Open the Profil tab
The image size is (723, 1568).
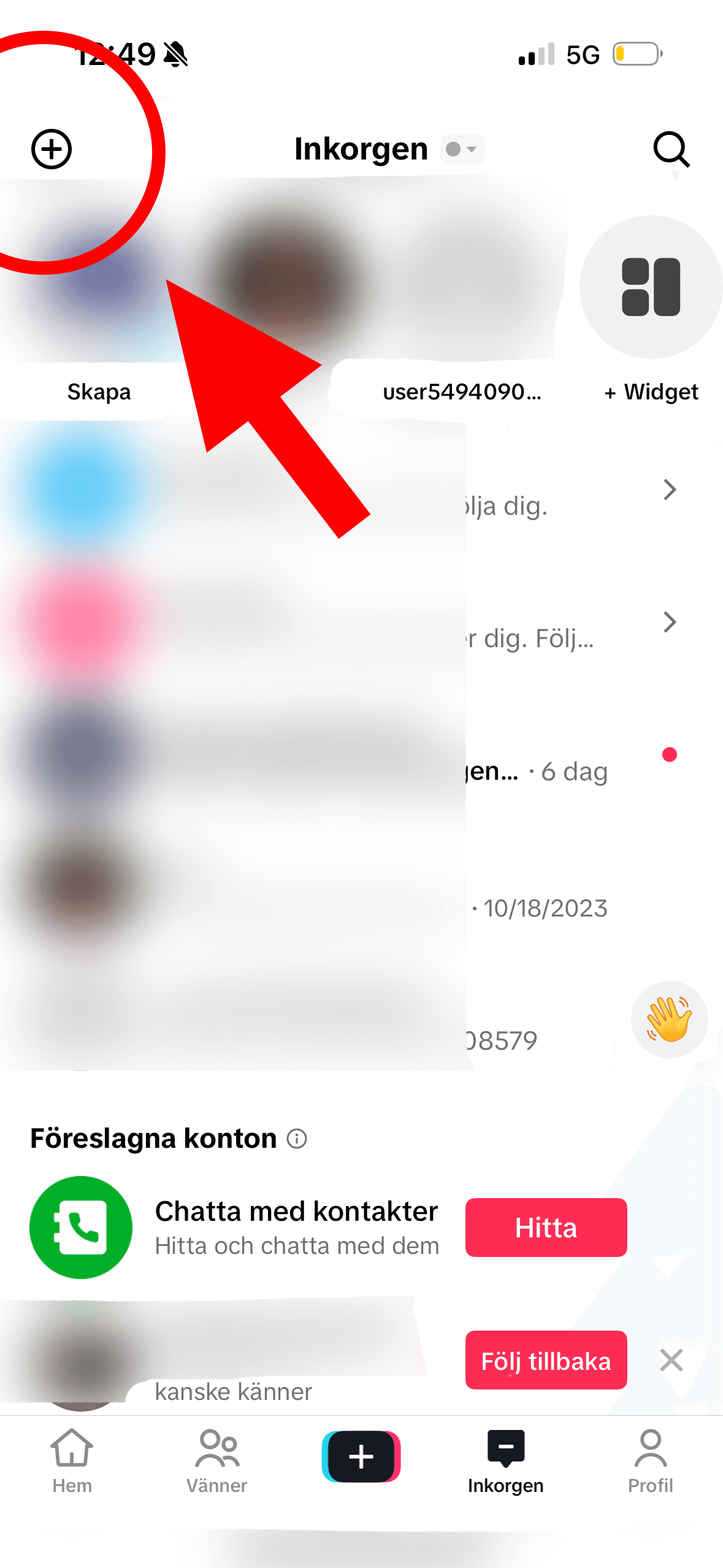pos(650,1461)
